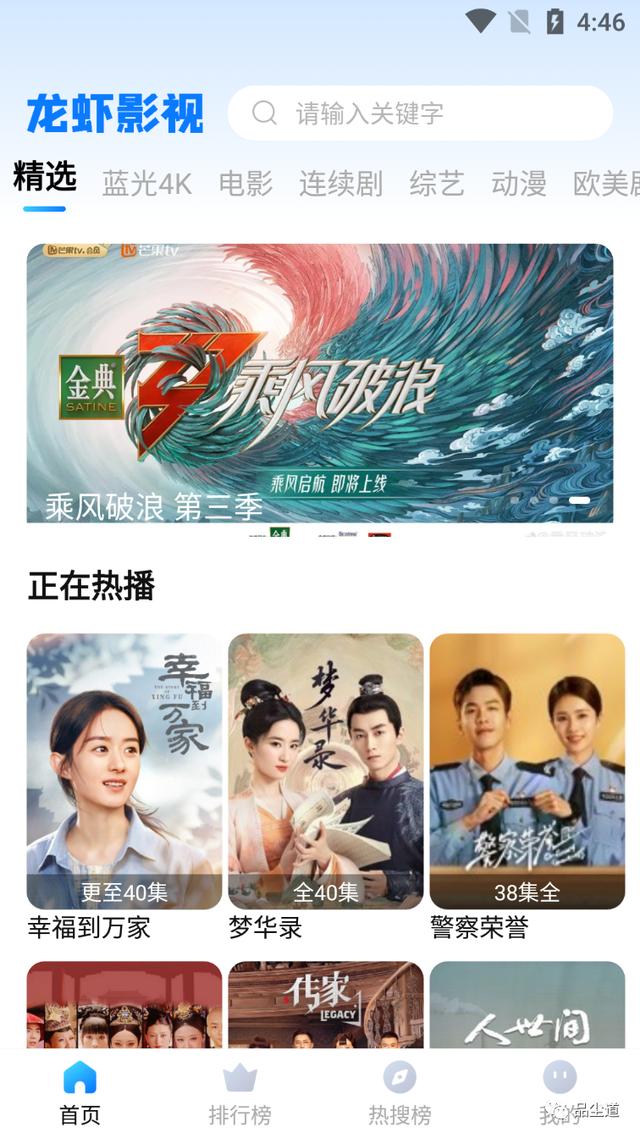Switch to the 蓝光4K tab
Viewport: 640px width, 1138px height.
click(147, 184)
